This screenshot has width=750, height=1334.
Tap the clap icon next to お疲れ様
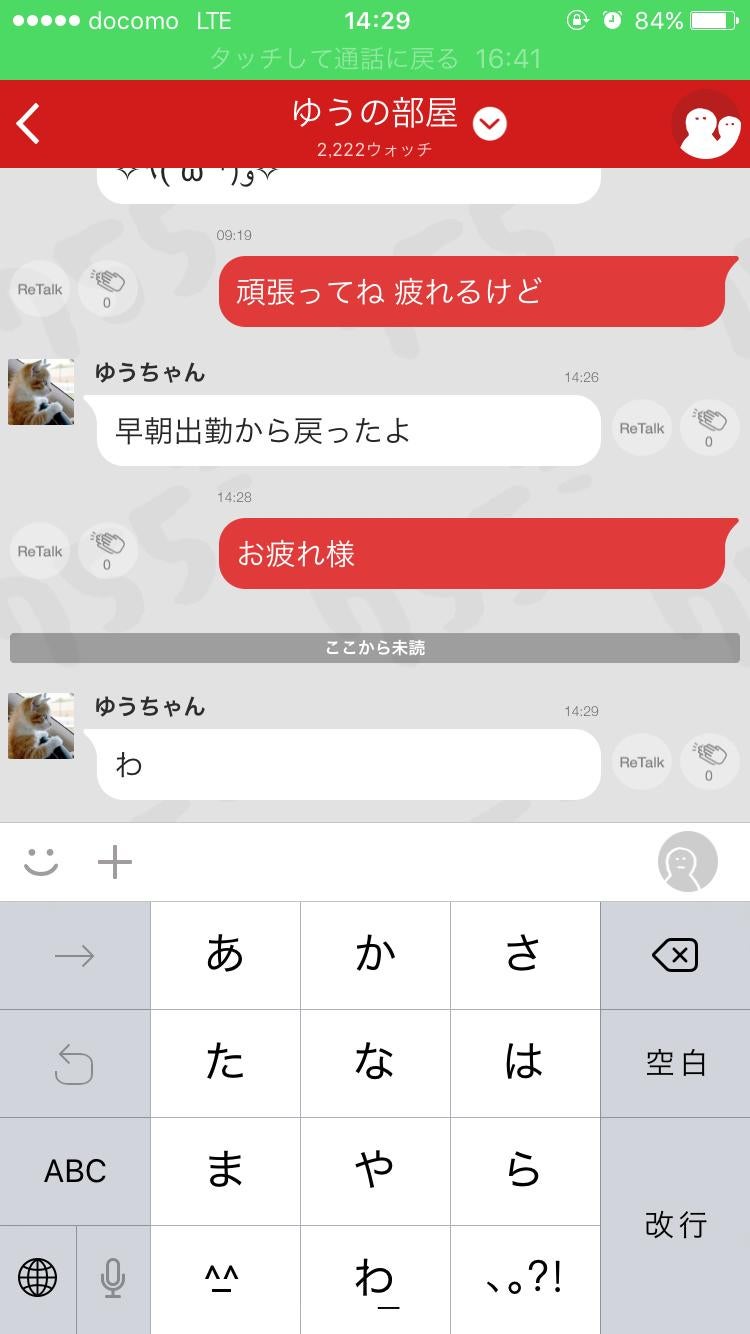[x=107, y=550]
